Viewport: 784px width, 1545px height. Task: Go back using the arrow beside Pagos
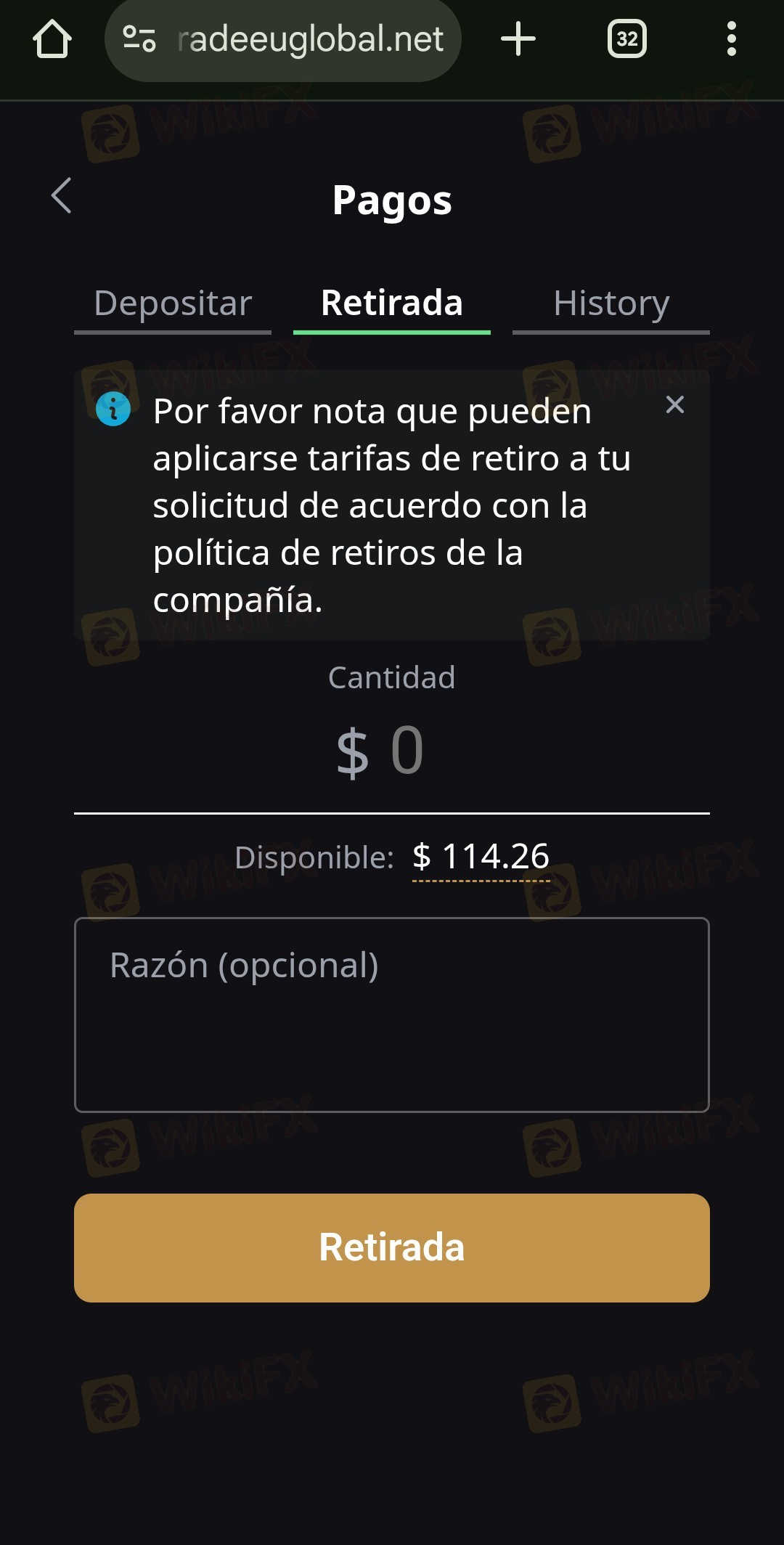point(62,196)
